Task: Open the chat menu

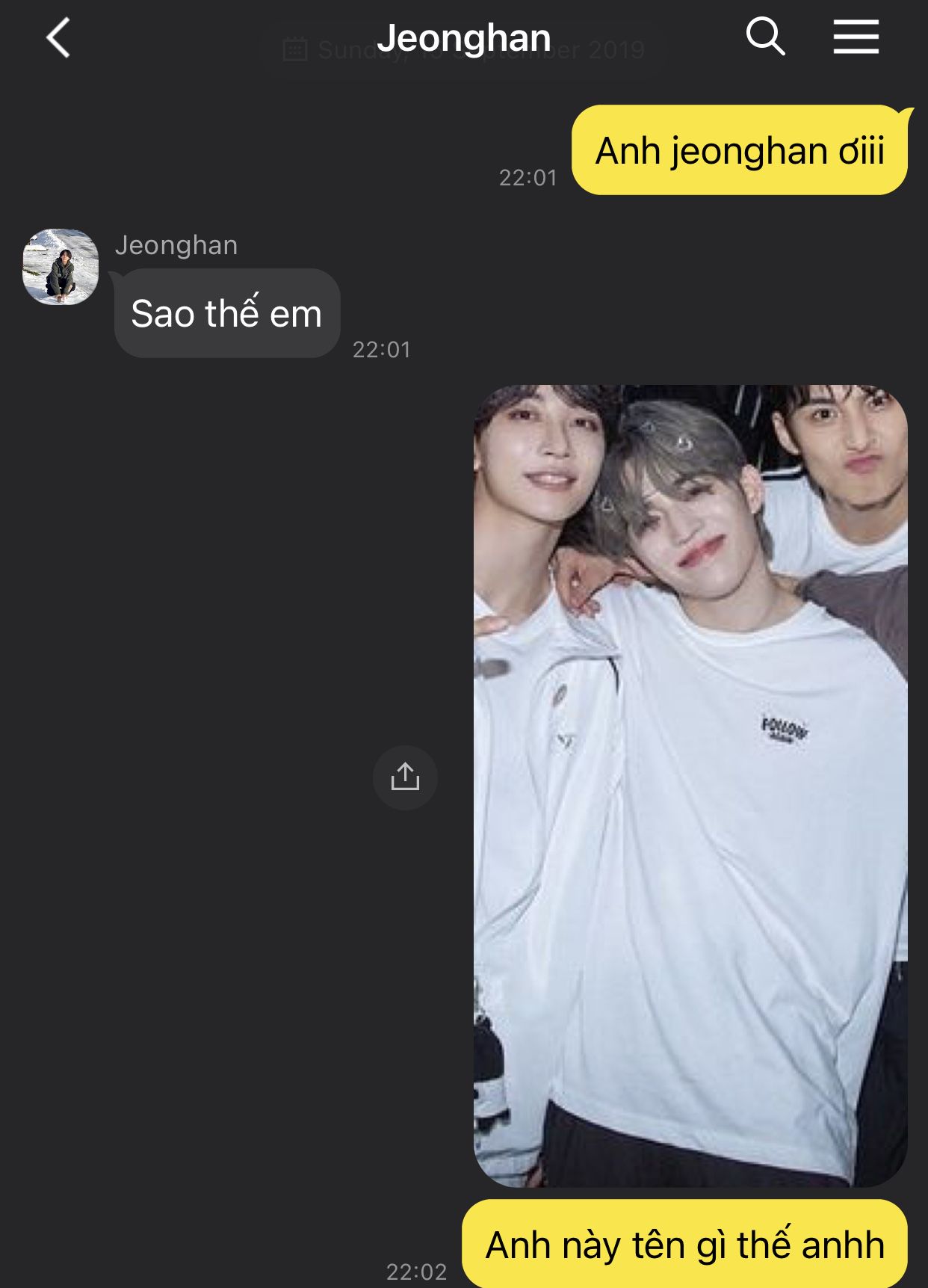Action: 856,37
